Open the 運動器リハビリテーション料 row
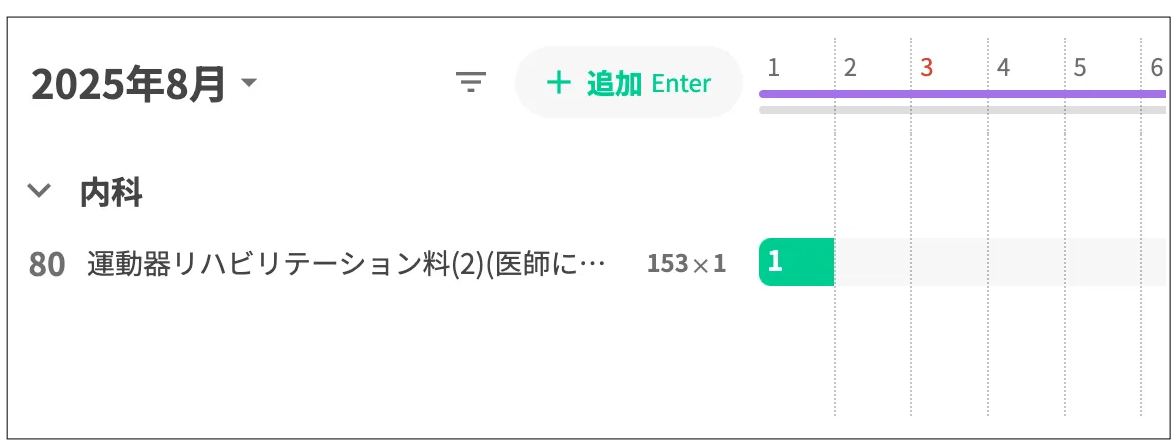1171x440 pixels. pyautogui.click(x=346, y=264)
